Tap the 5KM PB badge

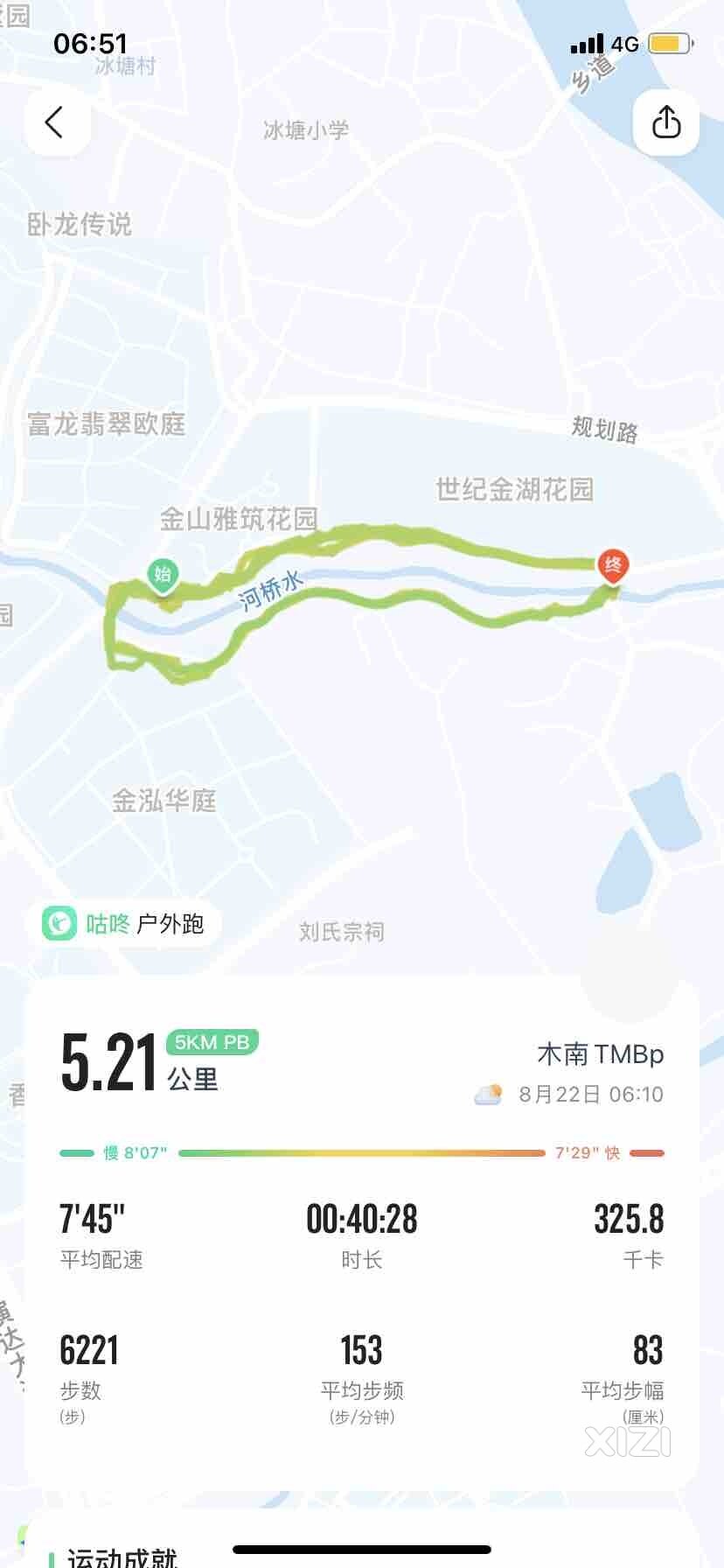212,1042
